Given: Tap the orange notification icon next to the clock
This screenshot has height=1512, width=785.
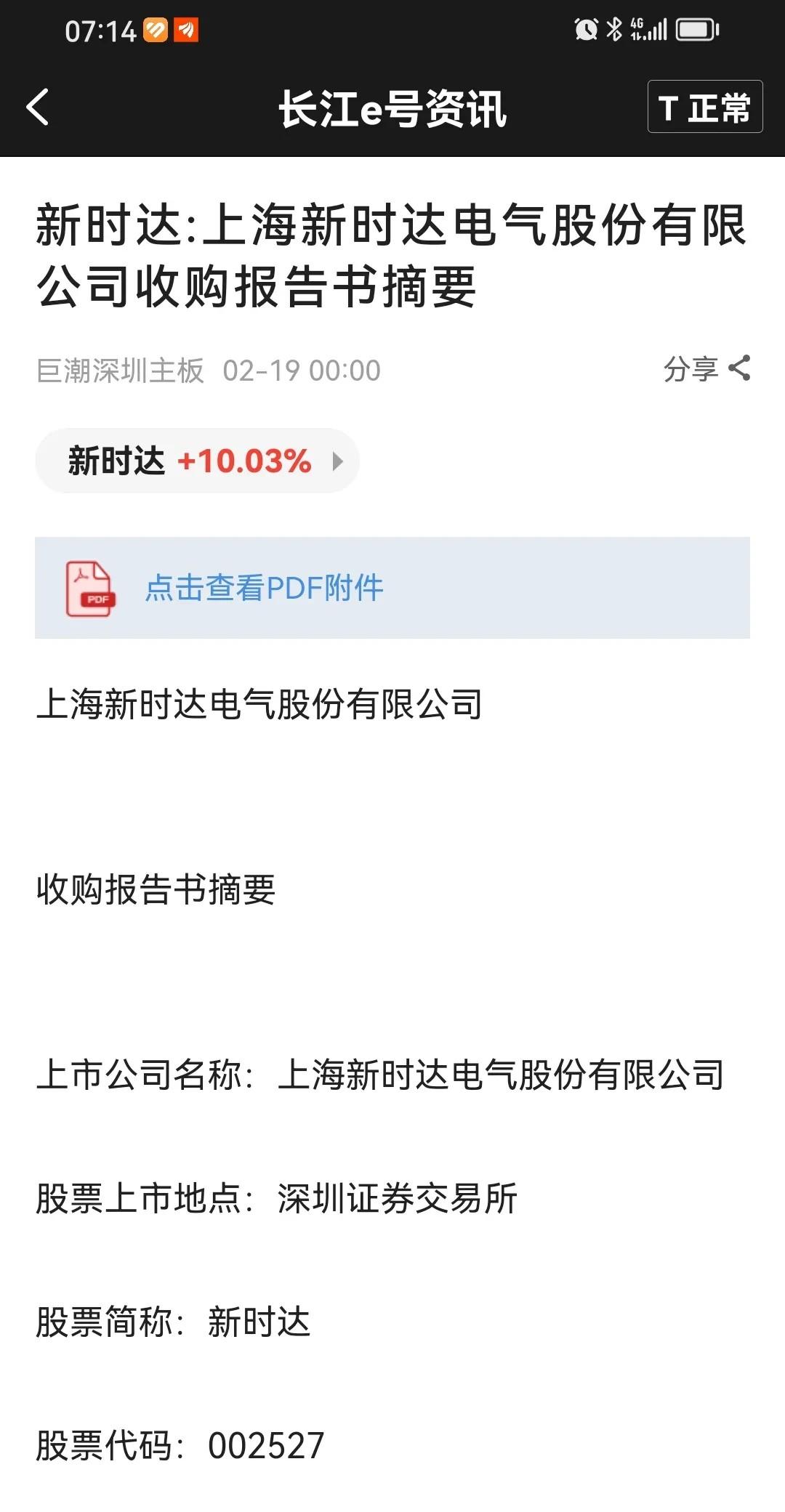Looking at the screenshot, I should (186, 30).
